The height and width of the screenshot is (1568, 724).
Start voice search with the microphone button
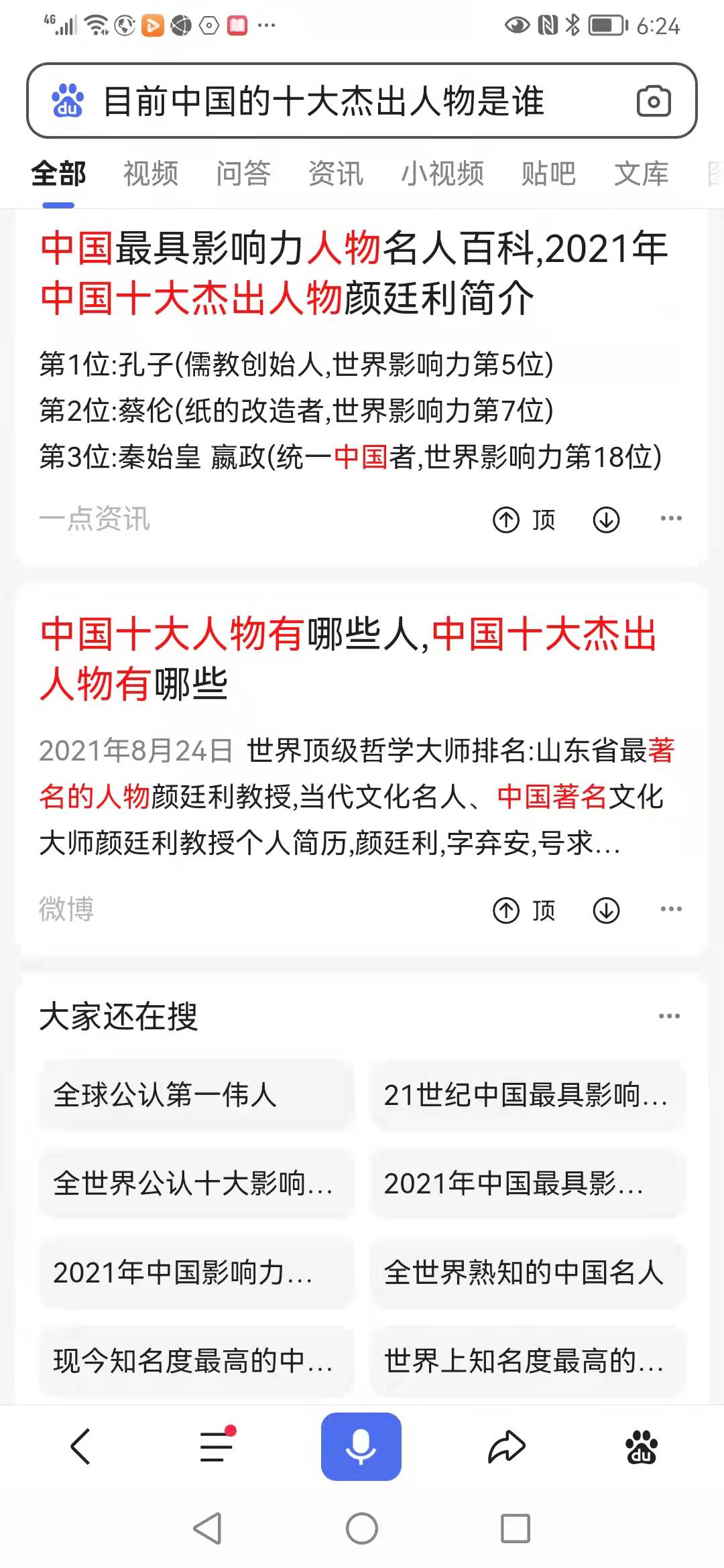coord(361,1446)
